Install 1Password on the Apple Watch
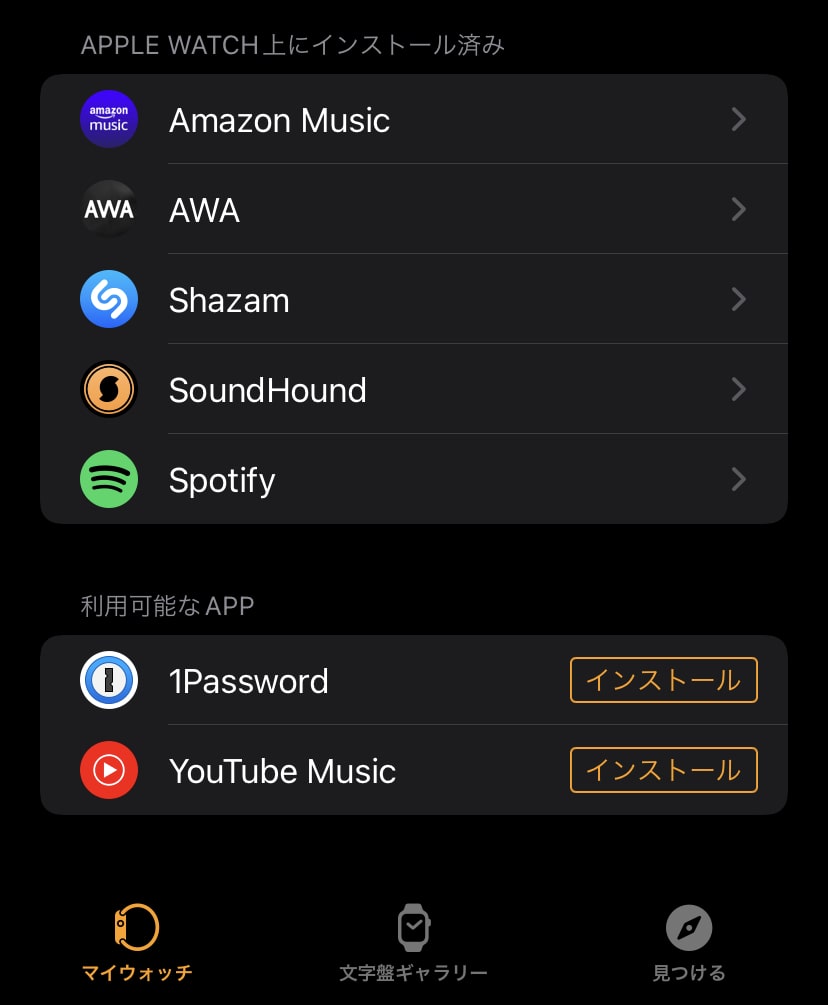The image size is (828, 1005). [x=663, y=680]
